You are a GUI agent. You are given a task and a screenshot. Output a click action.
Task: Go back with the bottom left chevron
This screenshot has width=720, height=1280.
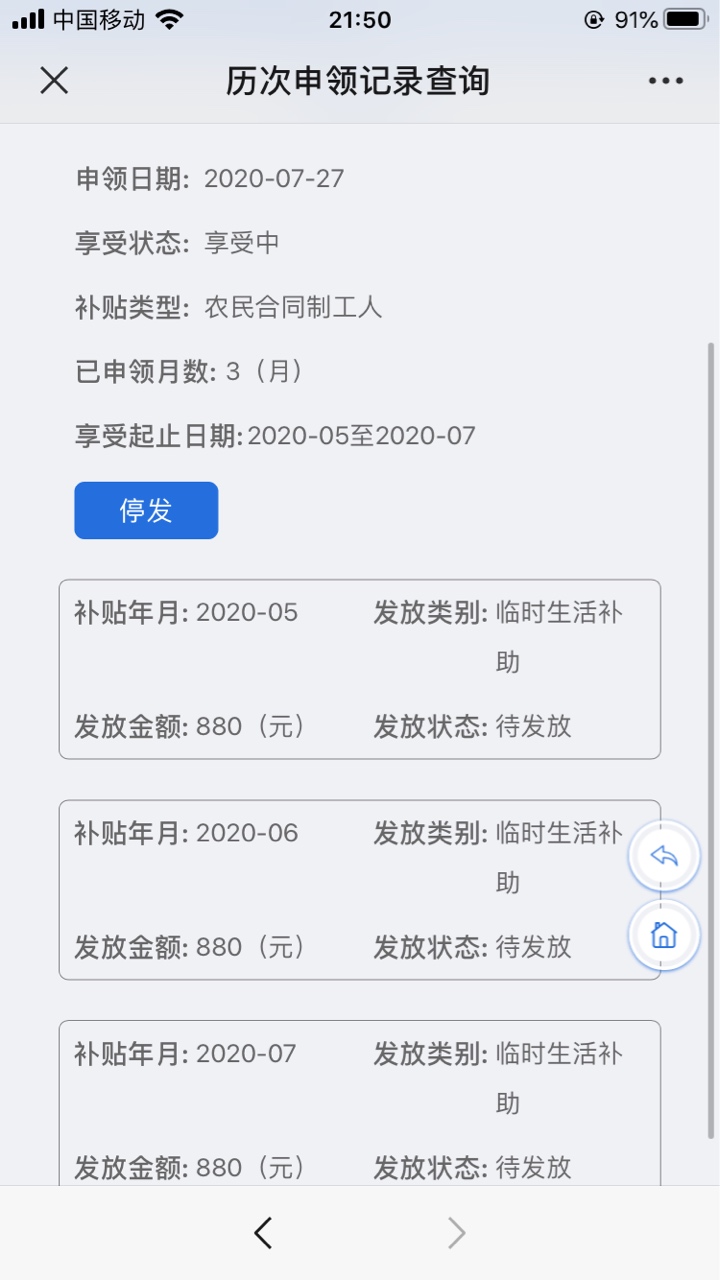click(263, 1233)
